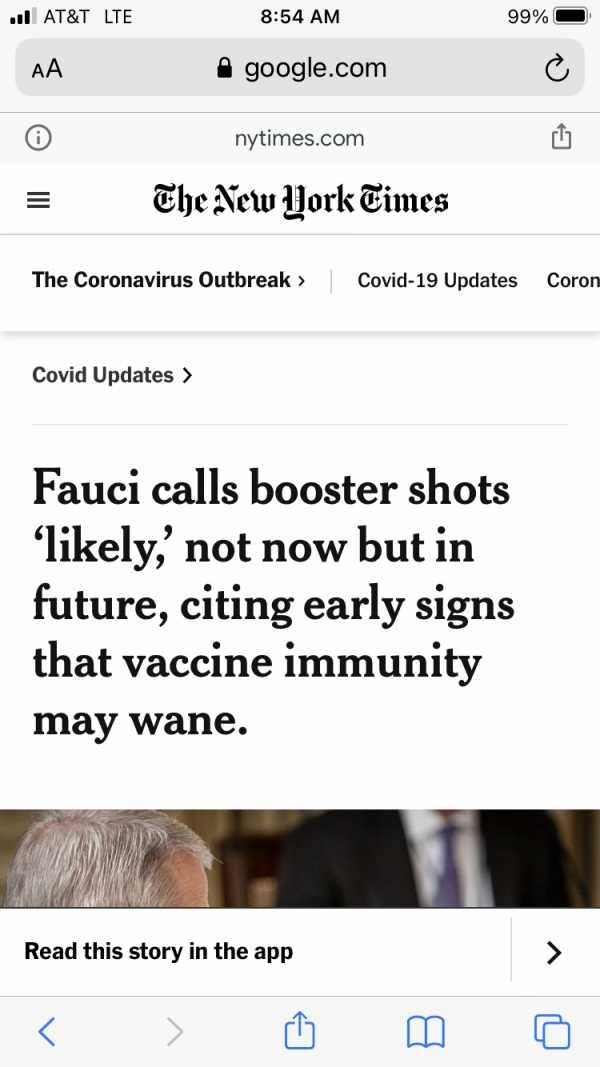Viewport: 600px width, 1067px height.
Task: Open the Safari share sheet
Action: (300, 1030)
